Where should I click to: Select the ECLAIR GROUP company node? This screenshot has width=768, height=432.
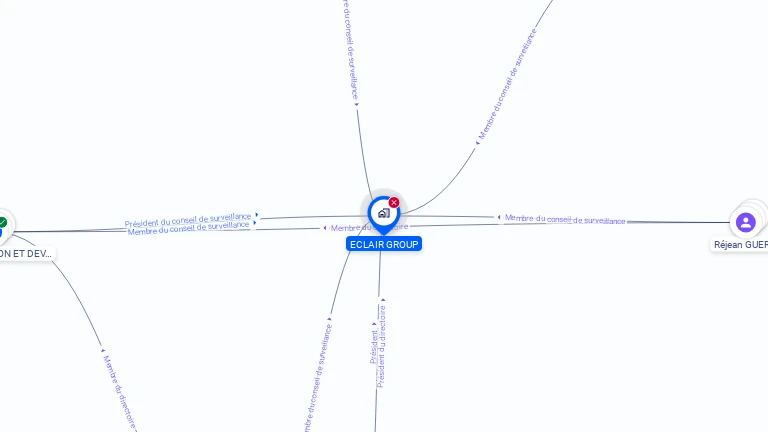(x=383, y=213)
